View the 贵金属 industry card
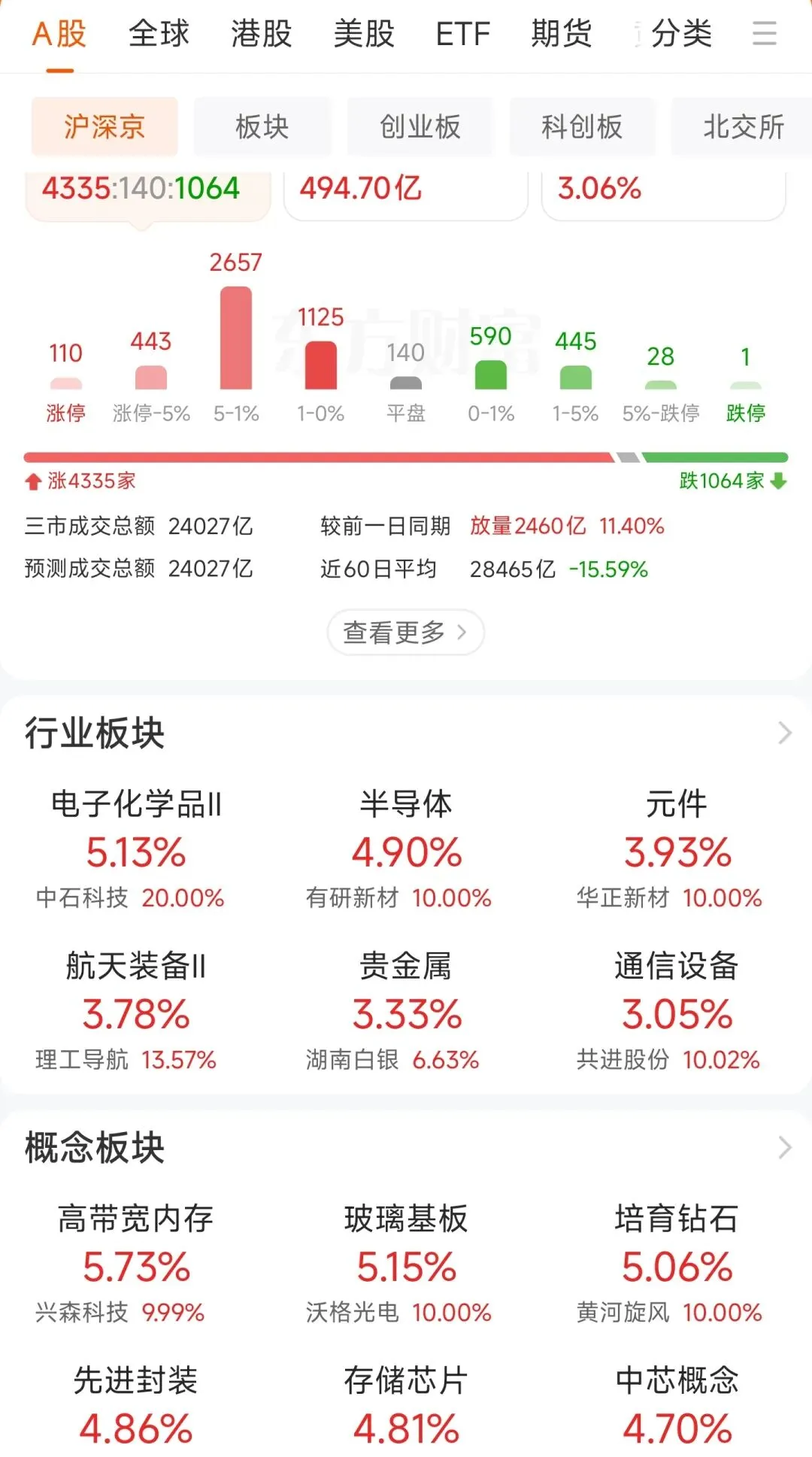 405,1010
